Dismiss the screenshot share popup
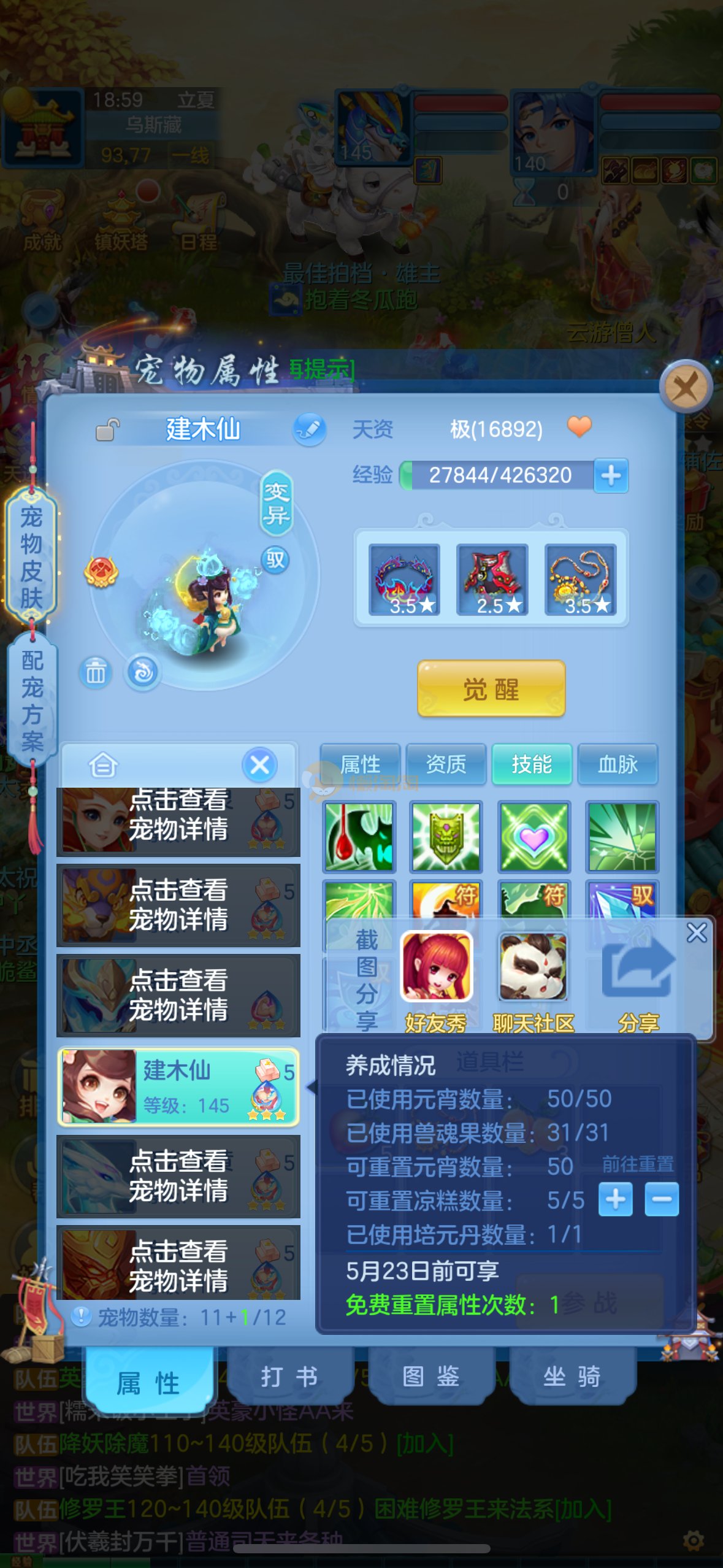 pyautogui.click(x=697, y=933)
